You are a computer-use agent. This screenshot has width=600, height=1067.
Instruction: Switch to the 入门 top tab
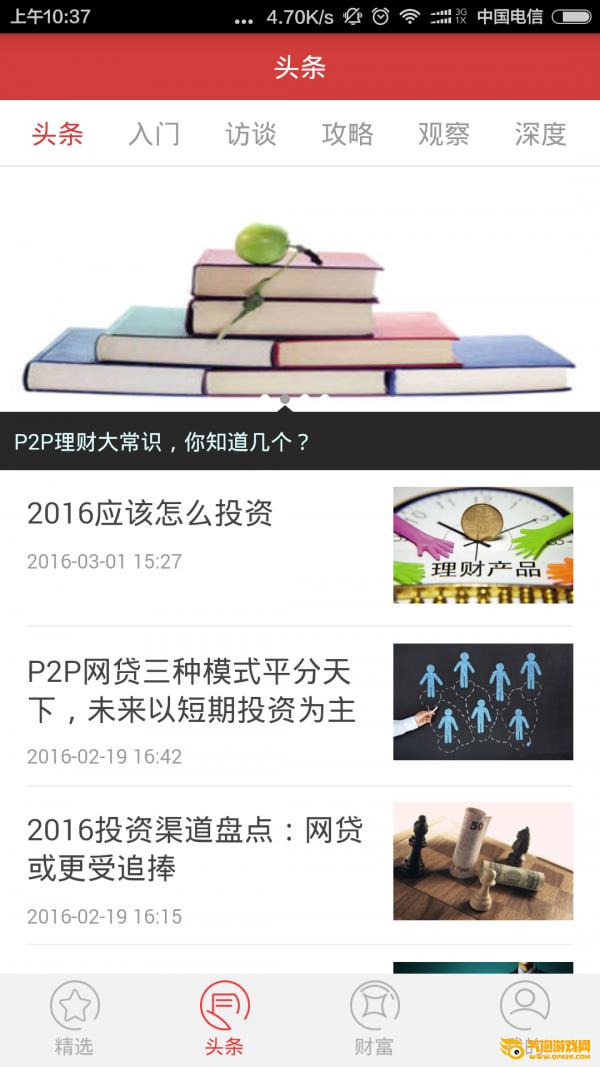click(154, 134)
